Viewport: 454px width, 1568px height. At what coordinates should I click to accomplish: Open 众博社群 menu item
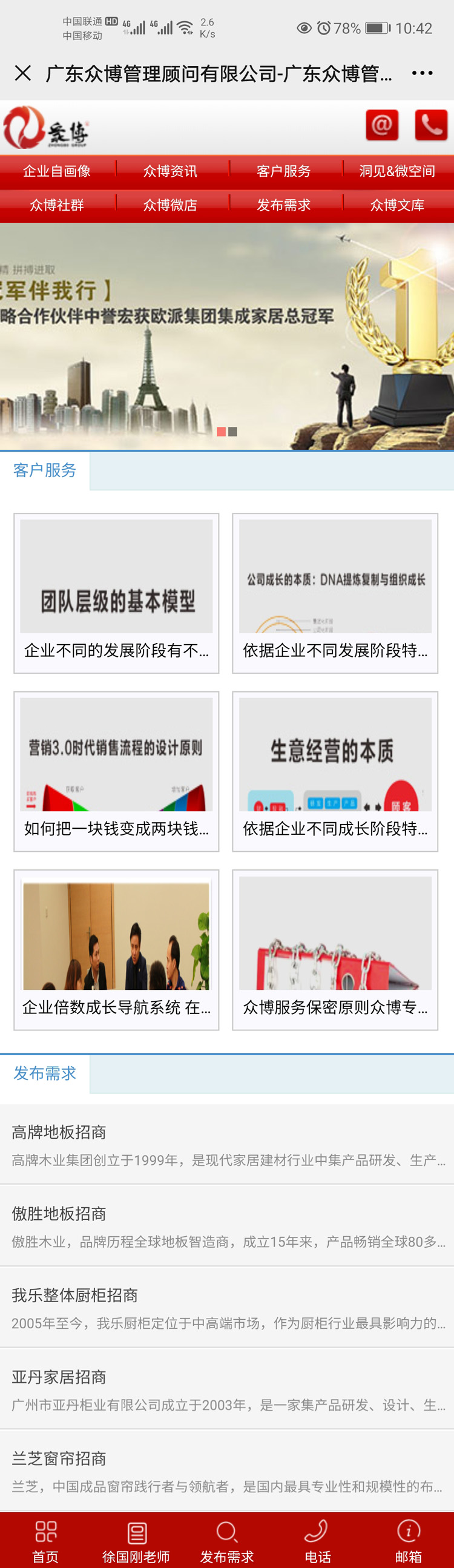click(56, 205)
